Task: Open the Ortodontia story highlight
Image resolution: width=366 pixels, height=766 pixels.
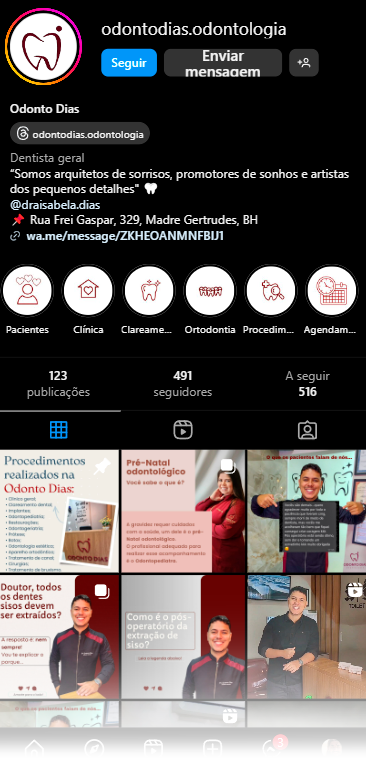Action: pos(210,300)
